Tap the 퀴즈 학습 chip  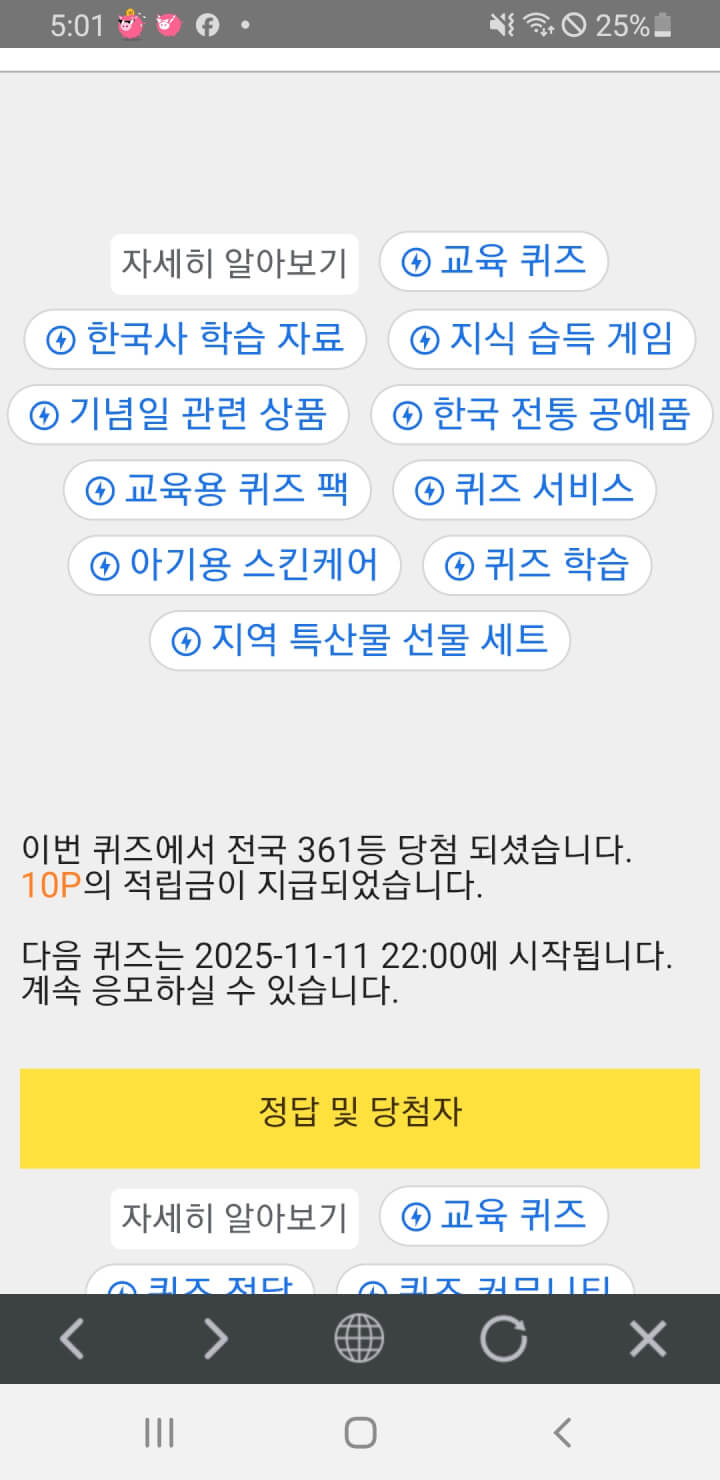pyautogui.click(x=537, y=565)
